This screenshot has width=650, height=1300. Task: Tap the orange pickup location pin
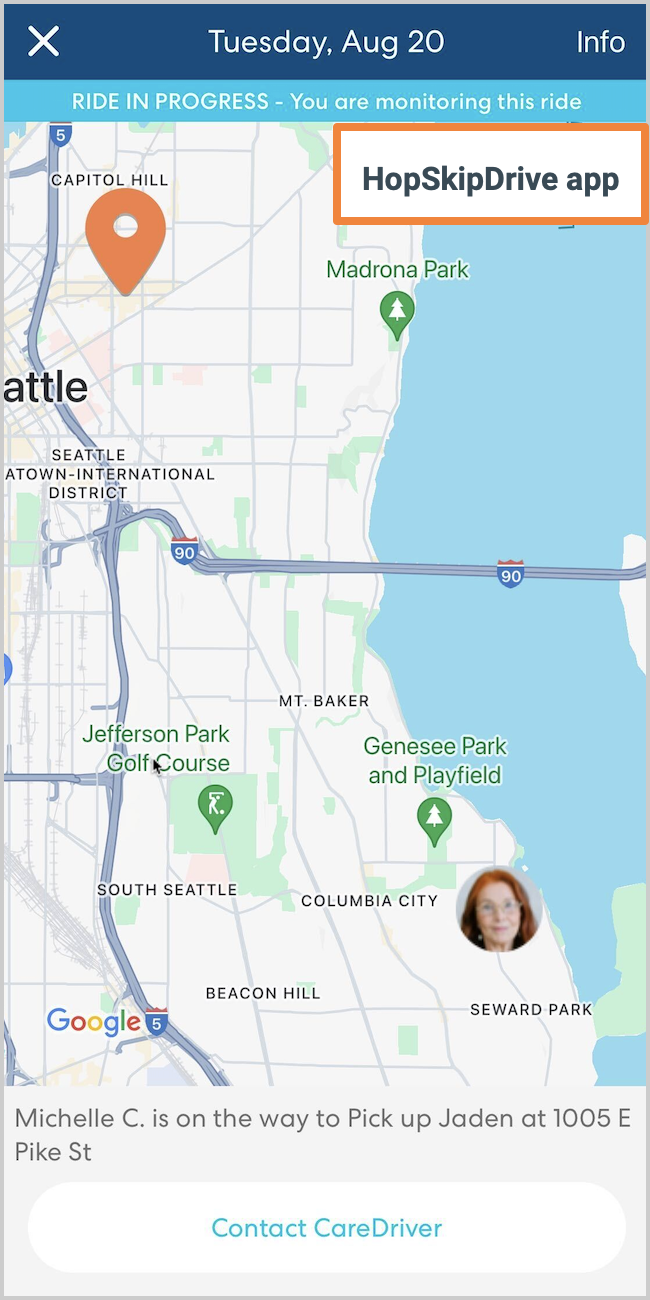125,237
